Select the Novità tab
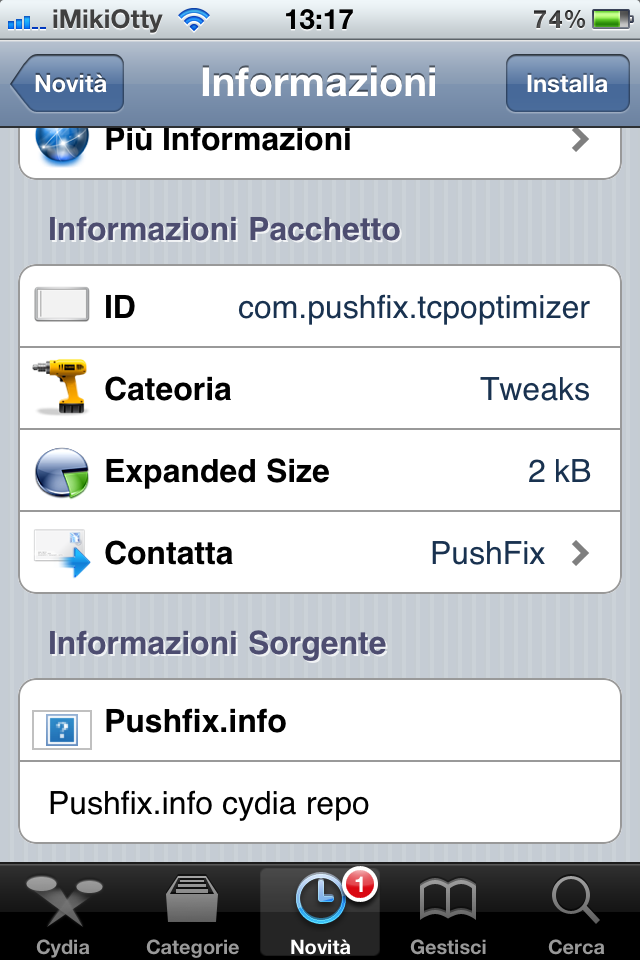 click(x=320, y=914)
